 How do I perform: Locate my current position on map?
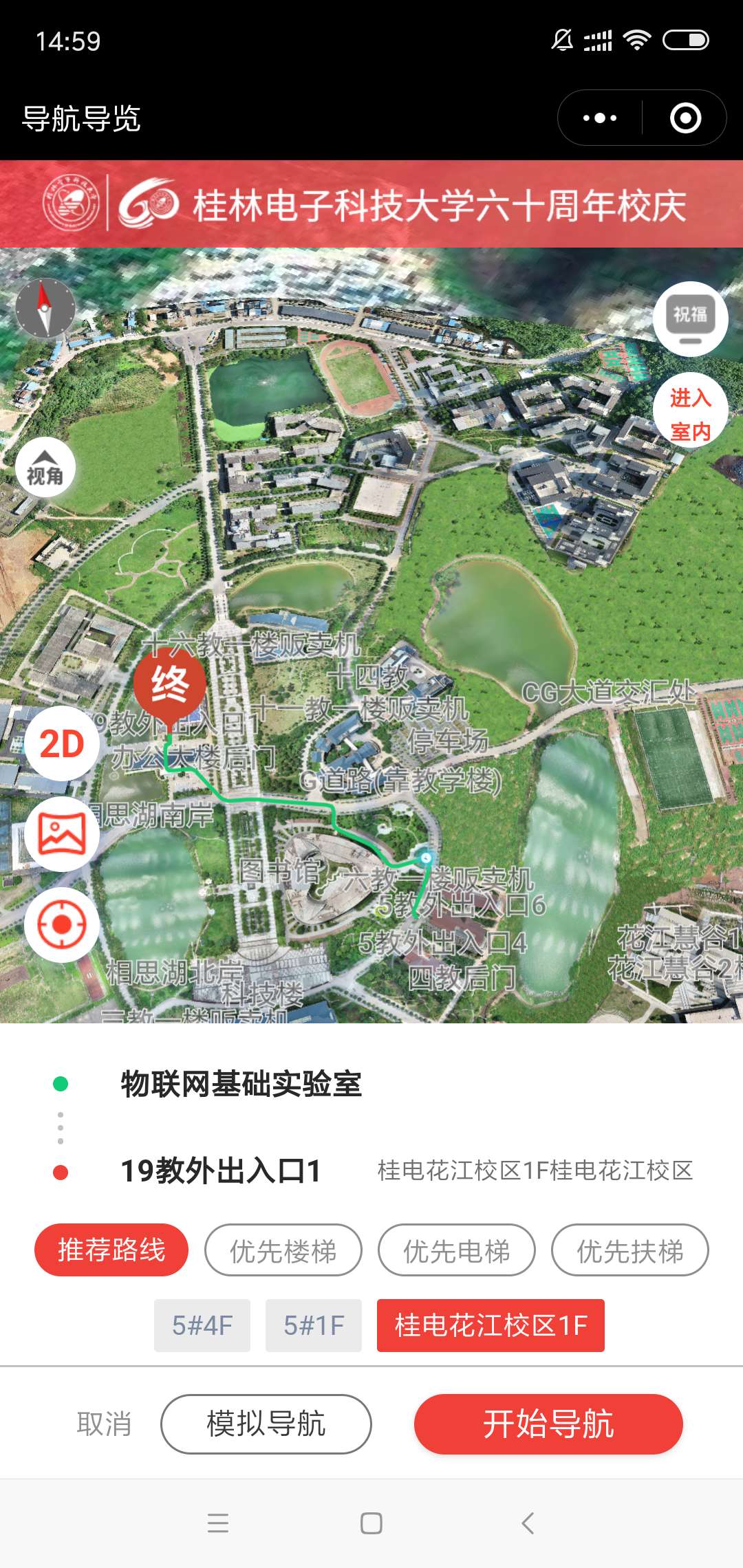(62, 925)
